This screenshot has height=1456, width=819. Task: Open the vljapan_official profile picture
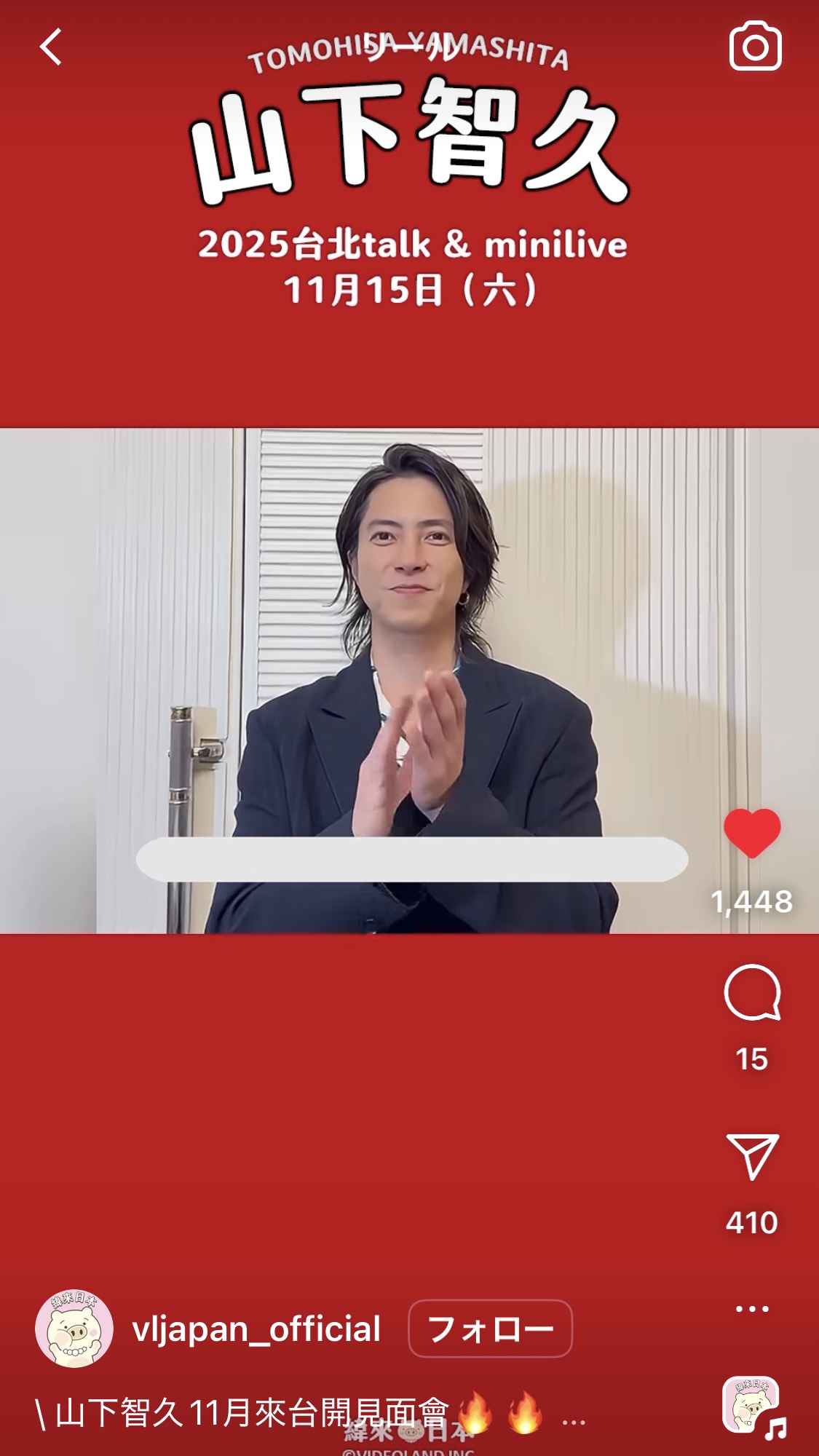[74, 1329]
